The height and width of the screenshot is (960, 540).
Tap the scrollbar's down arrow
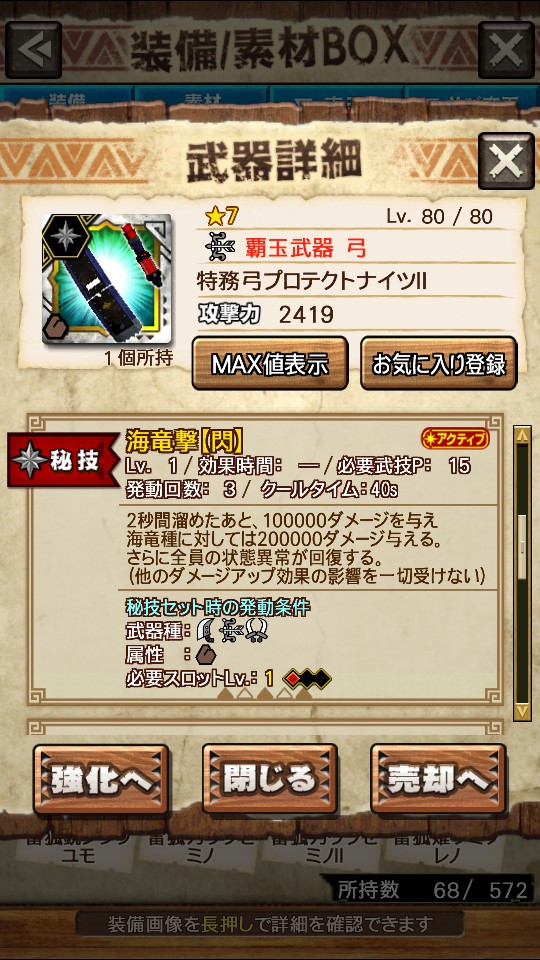tap(522, 711)
